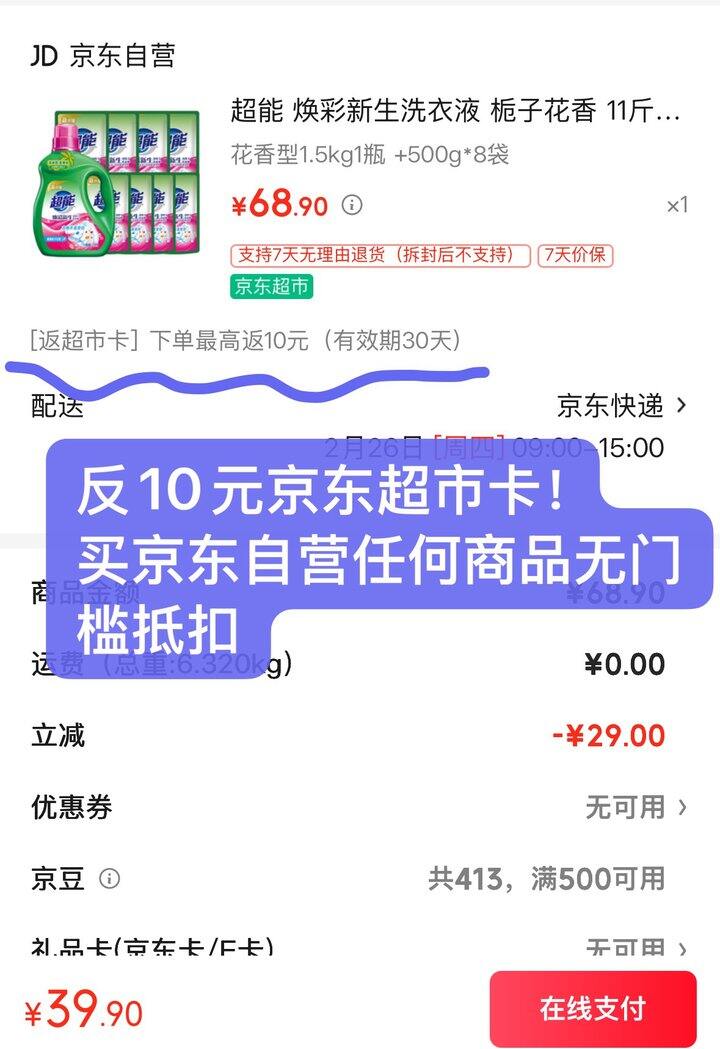Tap 在线支付 to pay online

click(x=592, y=1008)
